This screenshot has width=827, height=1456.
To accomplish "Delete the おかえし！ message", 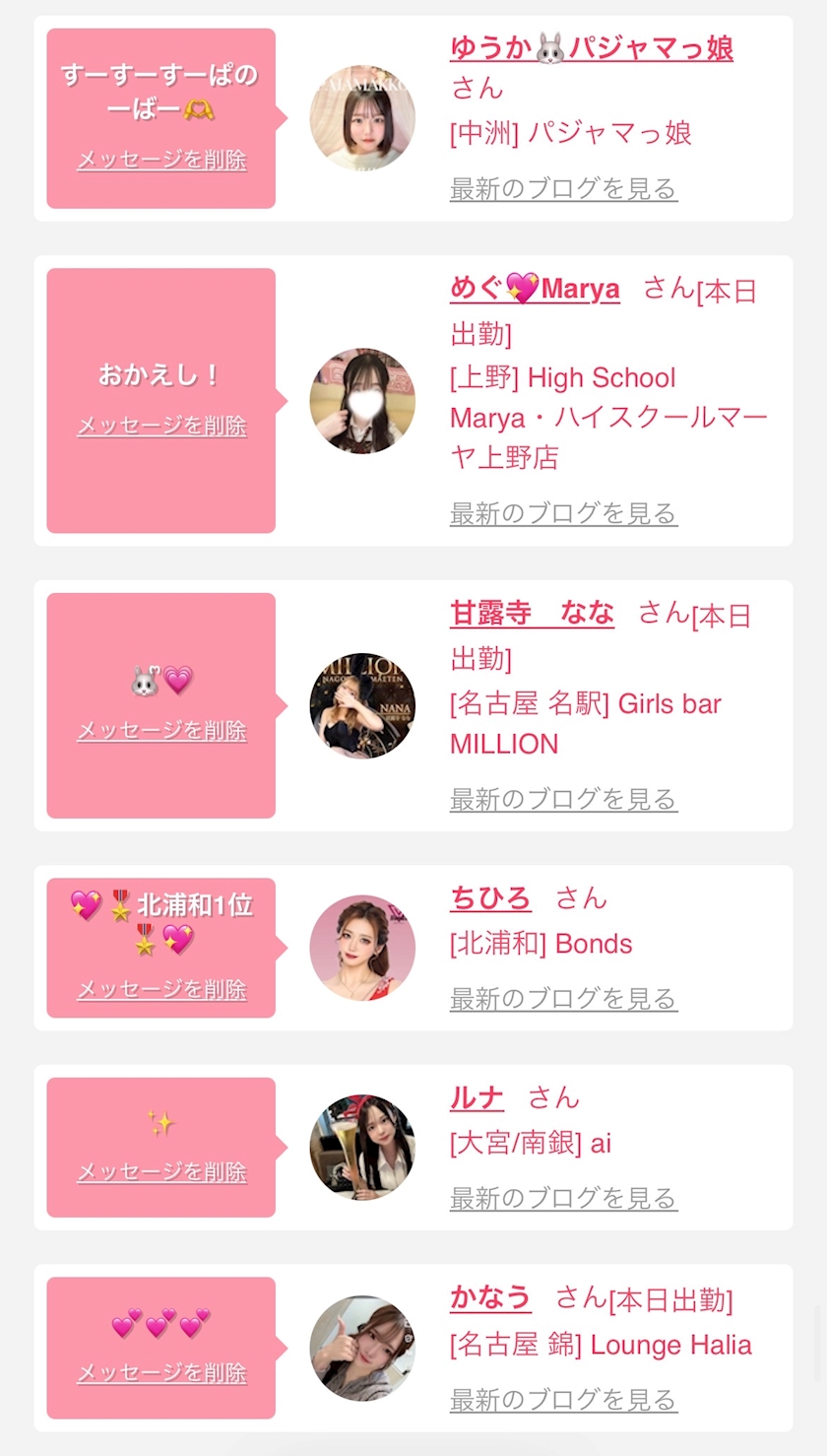I will click(x=161, y=426).
